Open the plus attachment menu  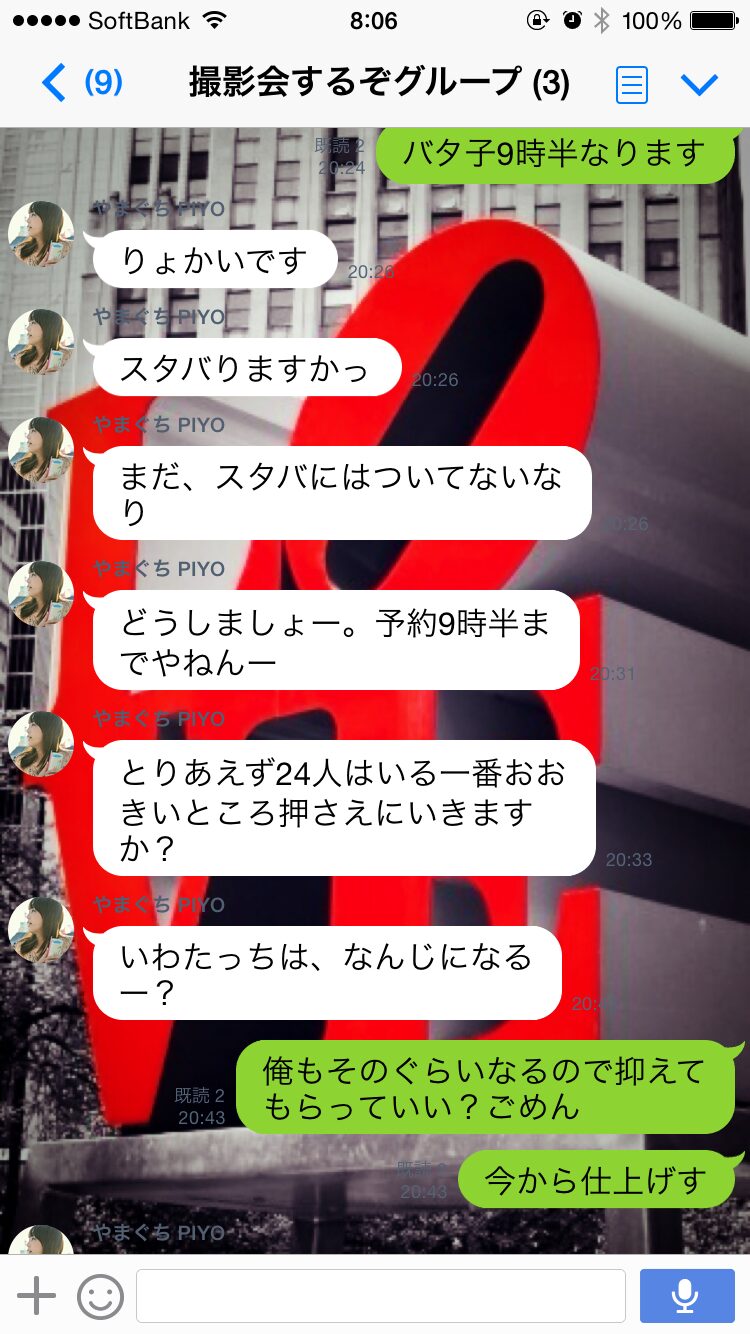pos(37,1296)
